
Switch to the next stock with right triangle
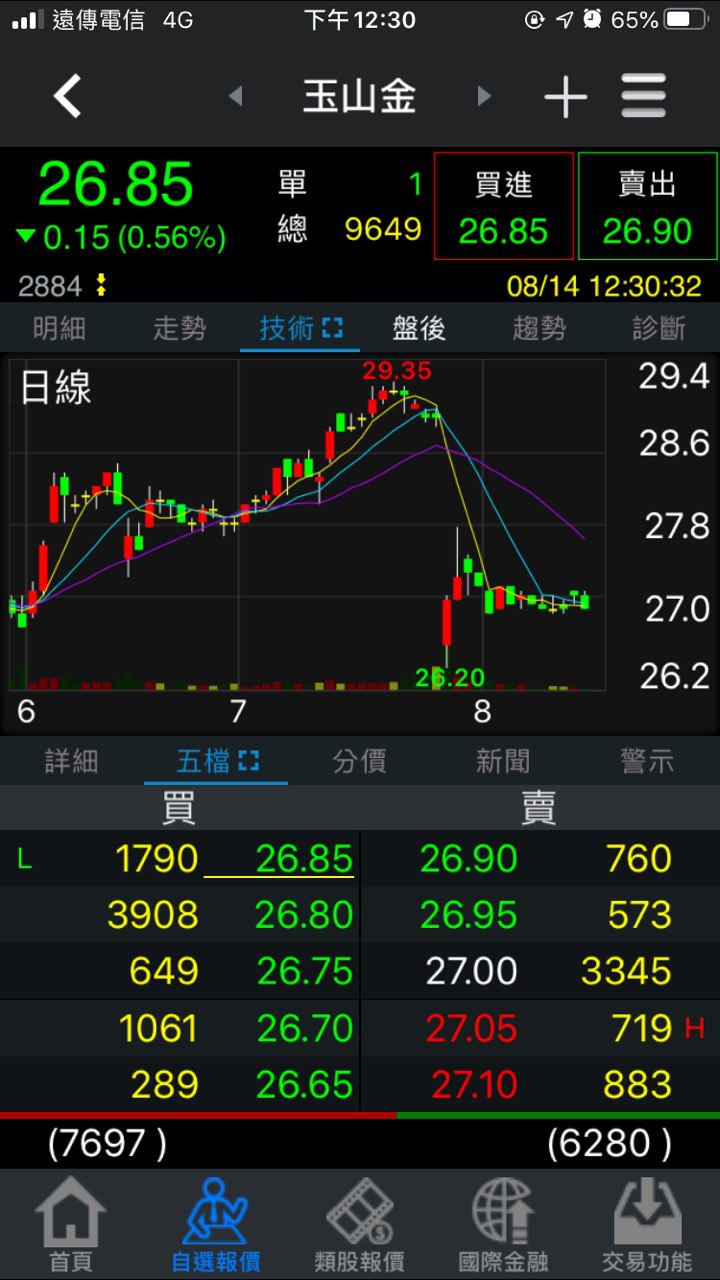pos(484,96)
